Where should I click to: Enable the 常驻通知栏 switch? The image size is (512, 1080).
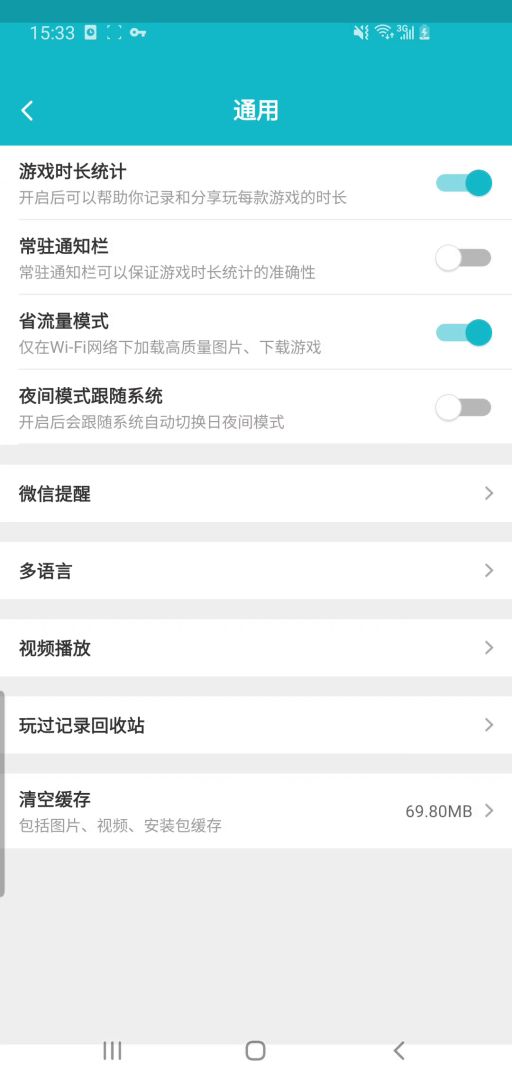[x=464, y=258]
